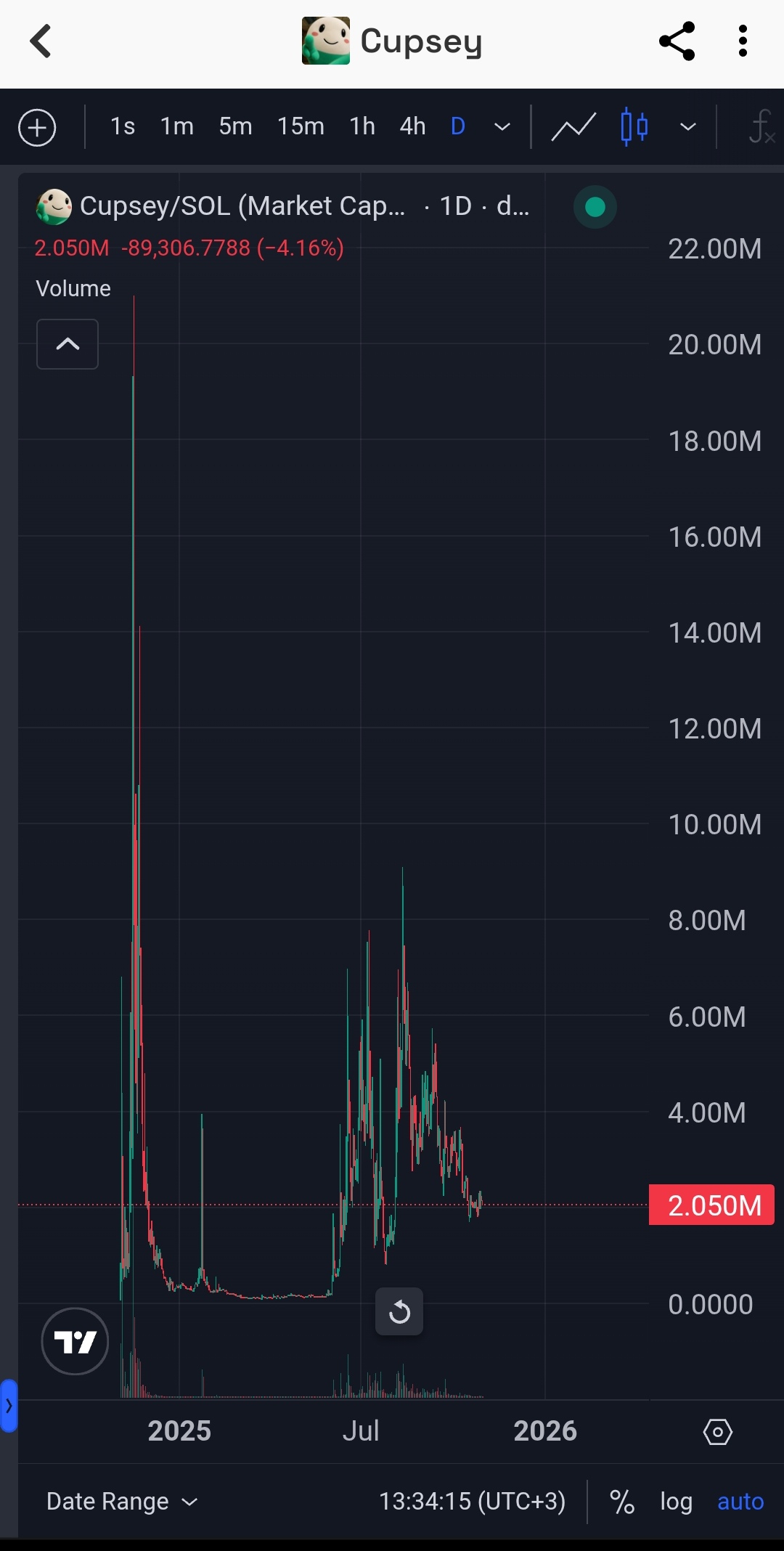Choose the 5m timeframe

tap(235, 126)
